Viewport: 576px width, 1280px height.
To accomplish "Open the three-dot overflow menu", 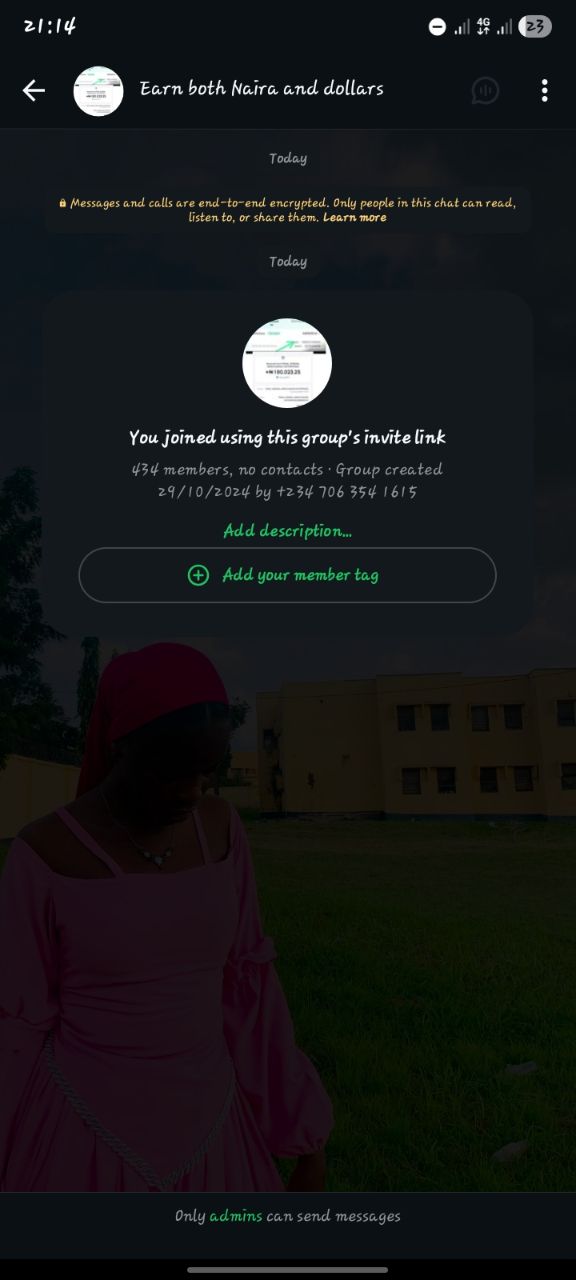I will tap(544, 91).
